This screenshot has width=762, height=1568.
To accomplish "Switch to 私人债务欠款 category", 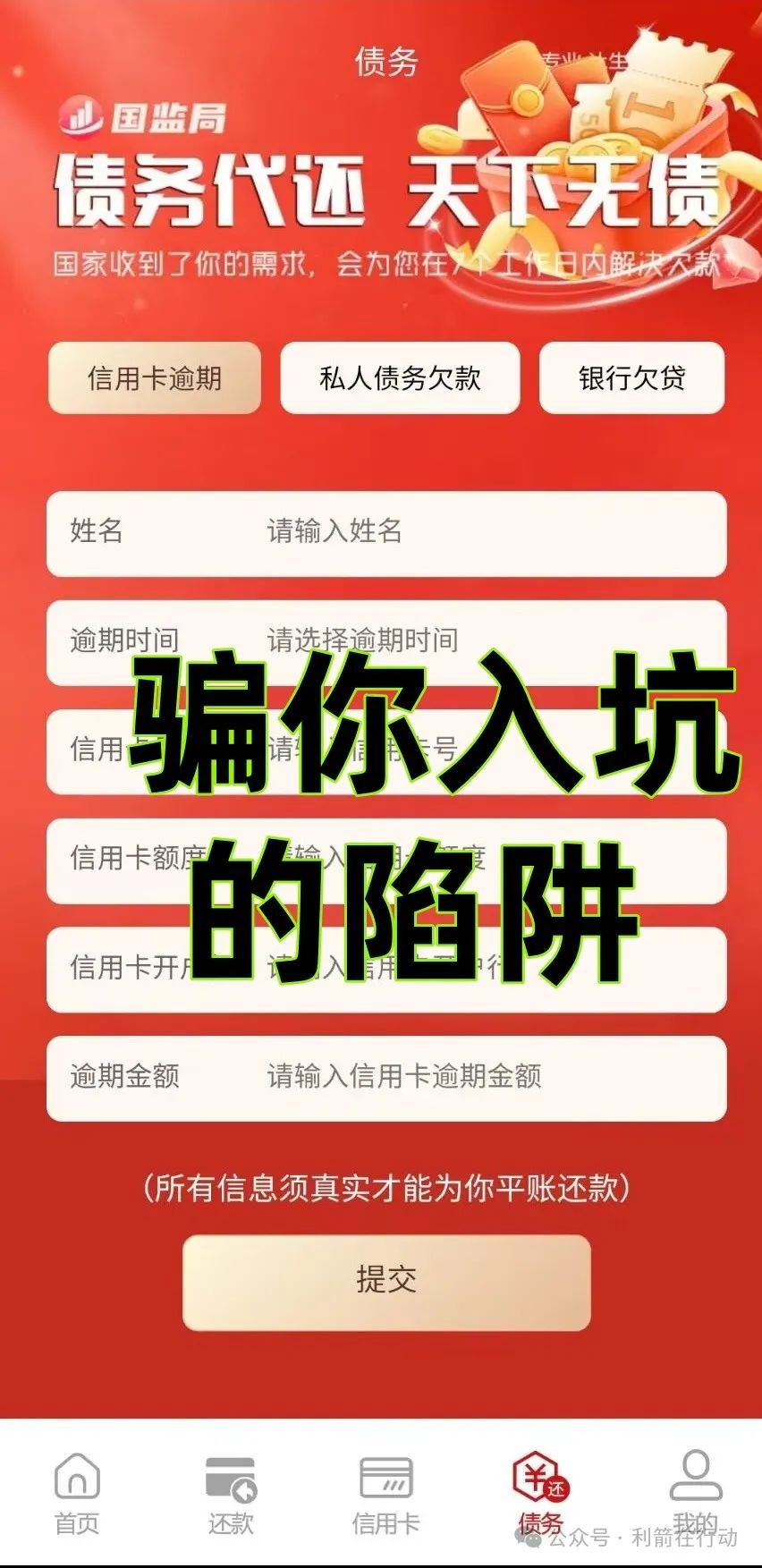I will pyautogui.click(x=400, y=378).
